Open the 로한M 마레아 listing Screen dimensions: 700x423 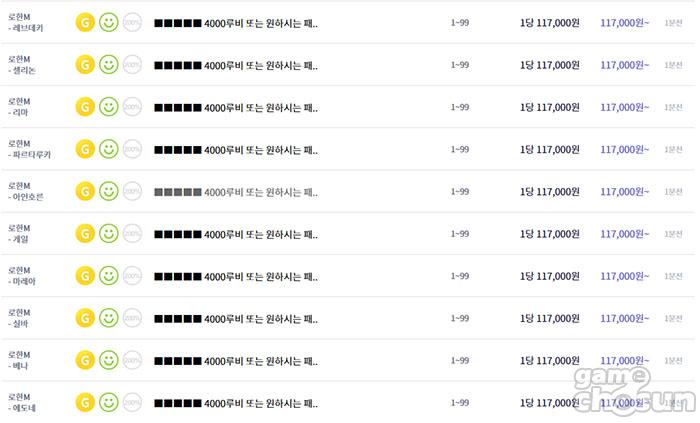click(x=236, y=276)
